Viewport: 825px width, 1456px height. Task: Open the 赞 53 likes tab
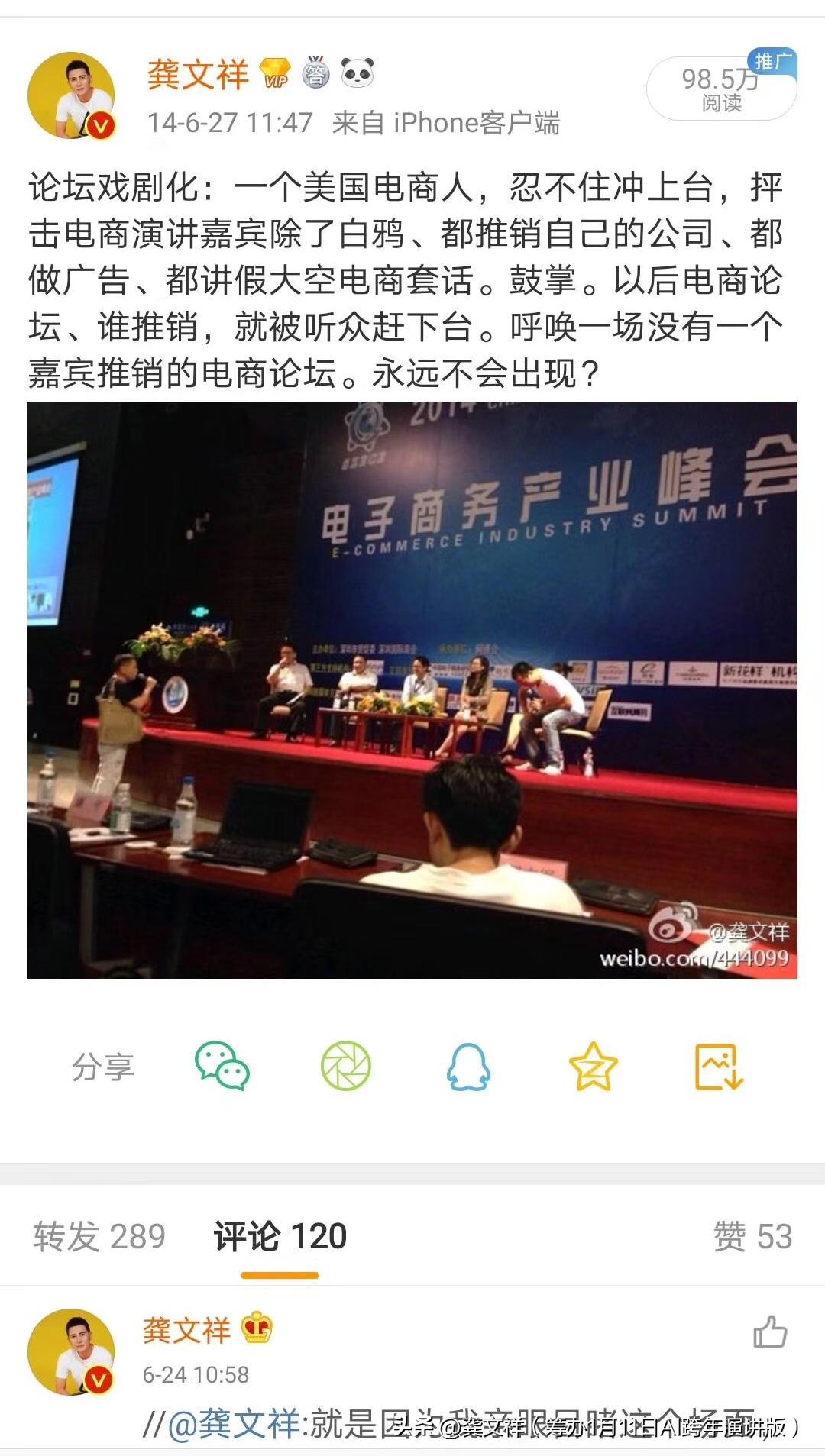tap(752, 1236)
